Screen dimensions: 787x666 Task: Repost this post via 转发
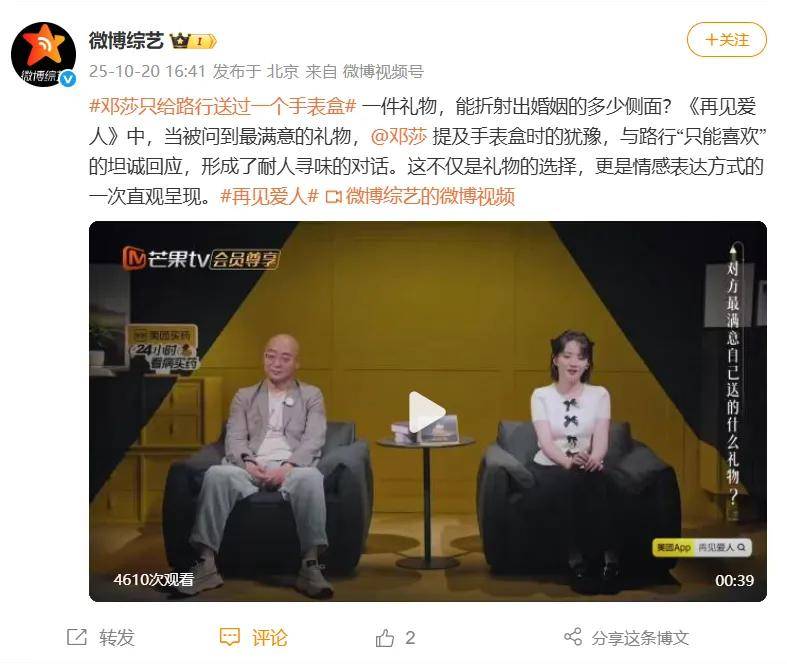pyautogui.click(x=101, y=637)
